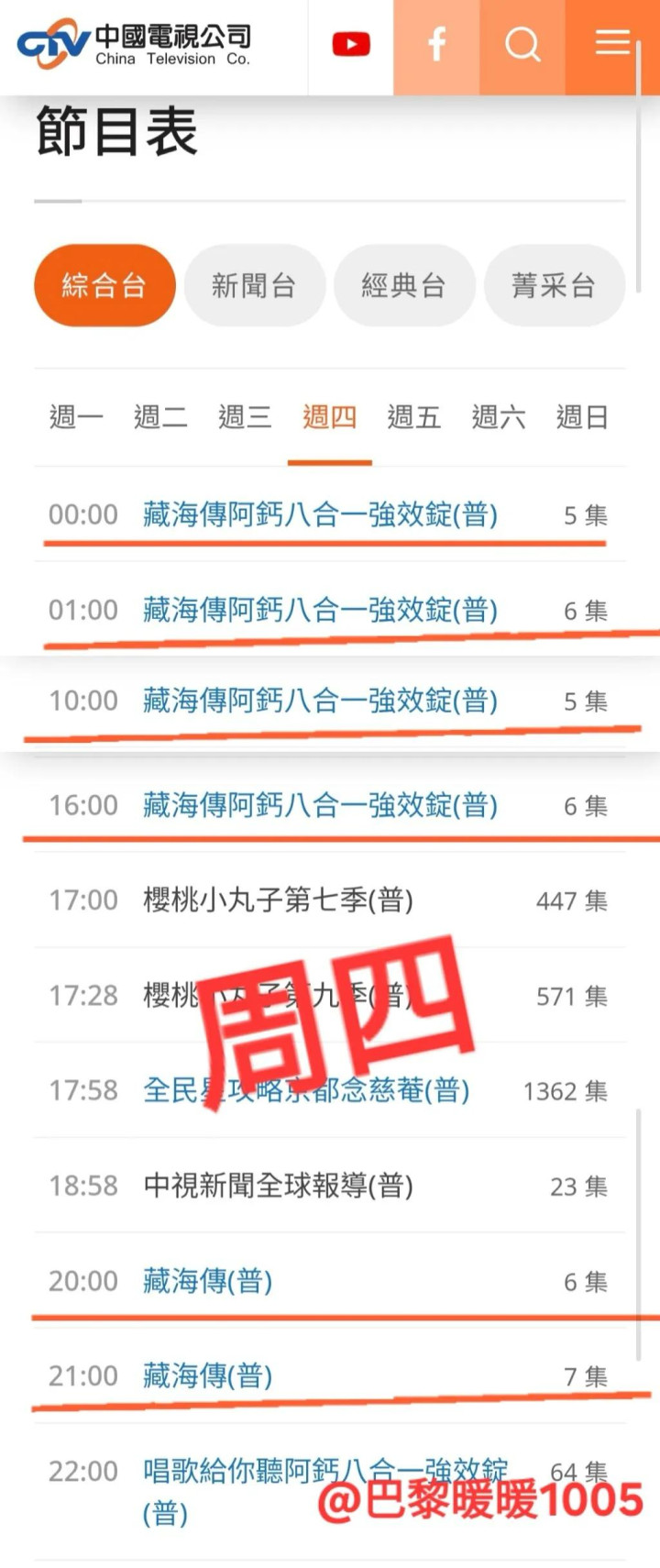Switch to the 經典台 channel
The height and width of the screenshot is (1568, 660).
click(404, 285)
